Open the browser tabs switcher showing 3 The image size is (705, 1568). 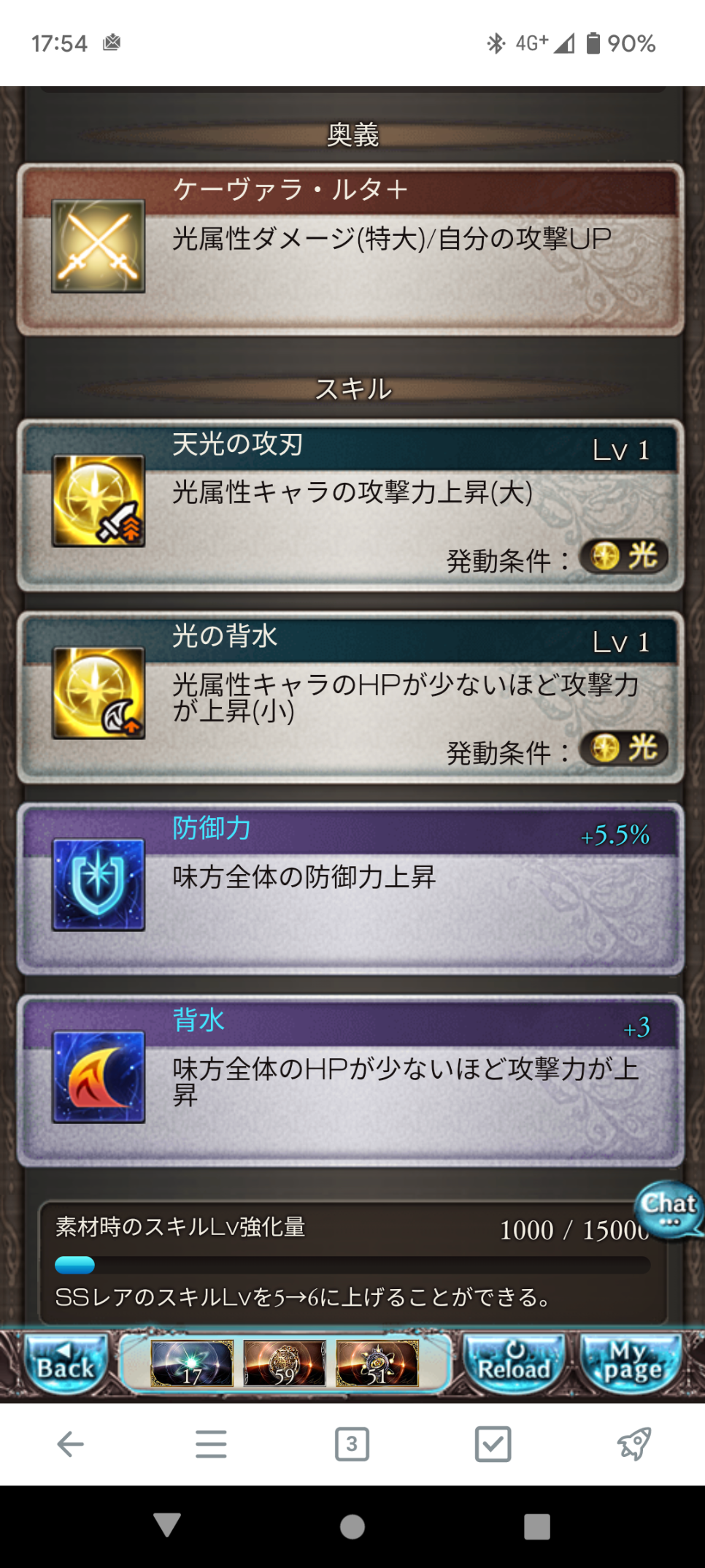(352, 1444)
